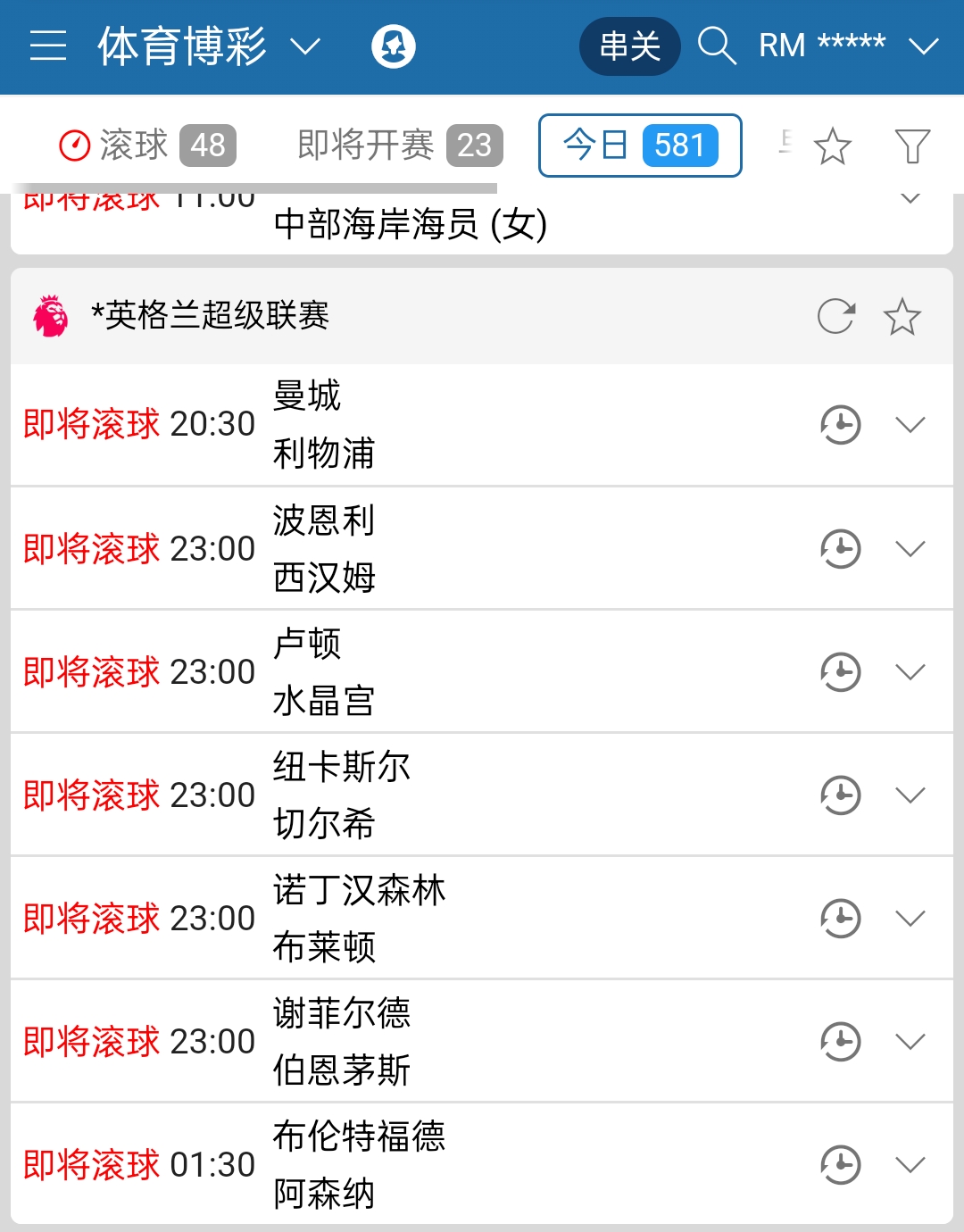
Task: Open the filter funnel icon
Action: pyautogui.click(x=912, y=146)
